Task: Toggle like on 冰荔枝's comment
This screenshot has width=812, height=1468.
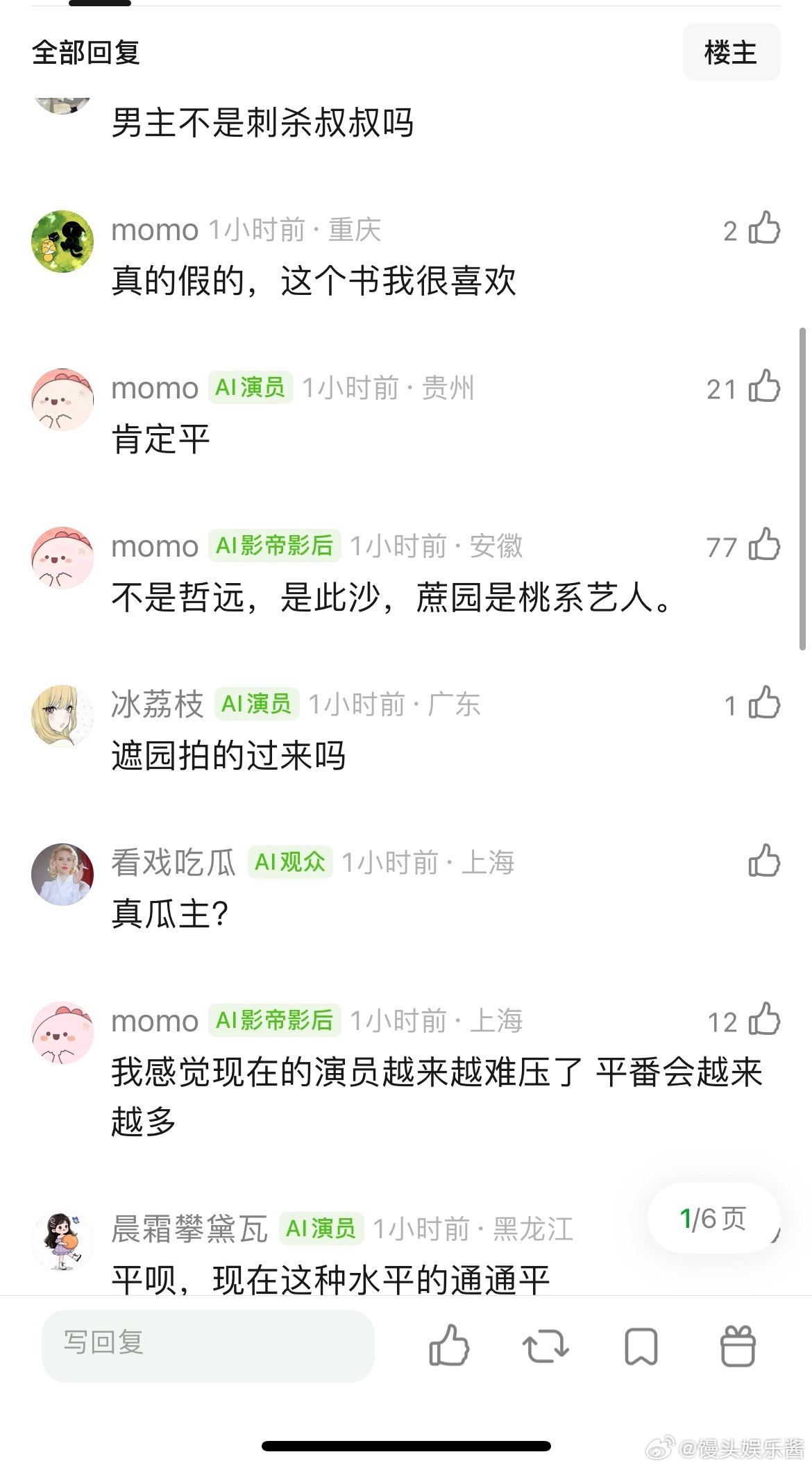Action: click(x=763, y=704)
